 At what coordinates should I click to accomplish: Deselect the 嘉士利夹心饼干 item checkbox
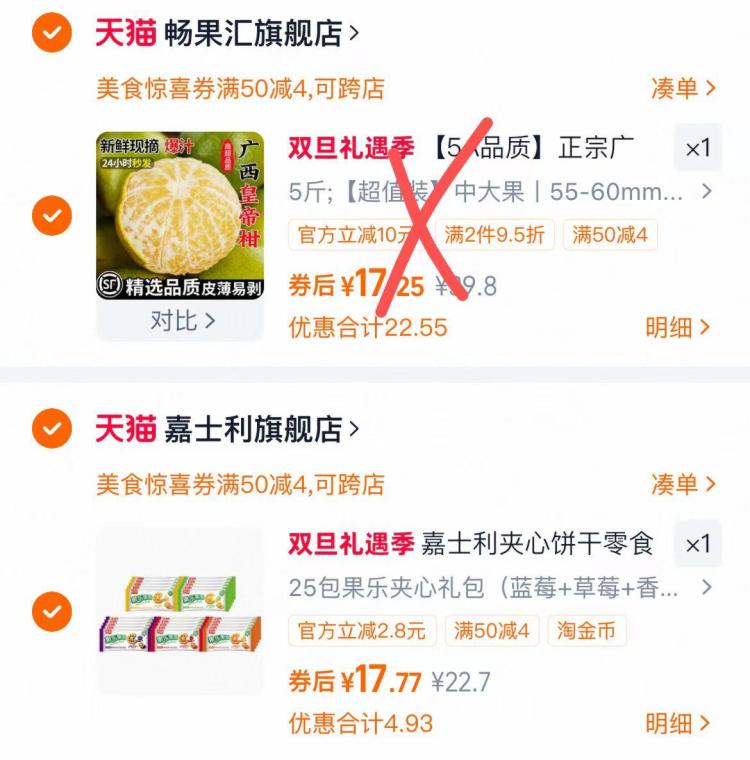pos(52,611)
